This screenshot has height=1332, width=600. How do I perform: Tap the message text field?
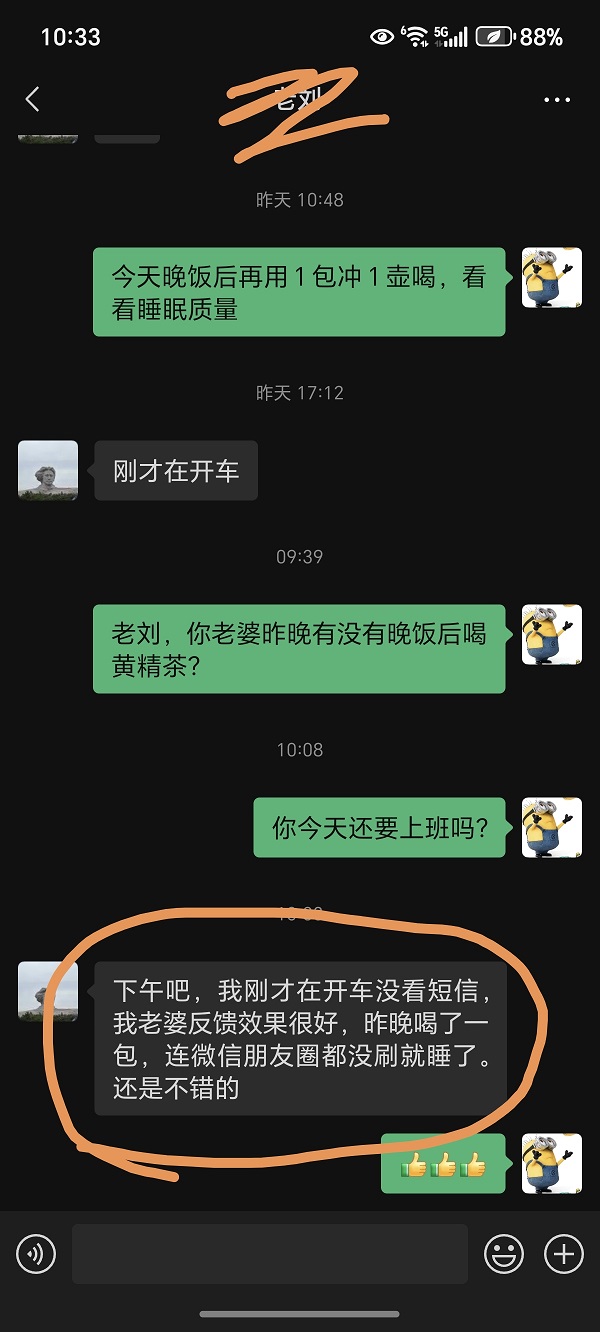point(269,1253)
